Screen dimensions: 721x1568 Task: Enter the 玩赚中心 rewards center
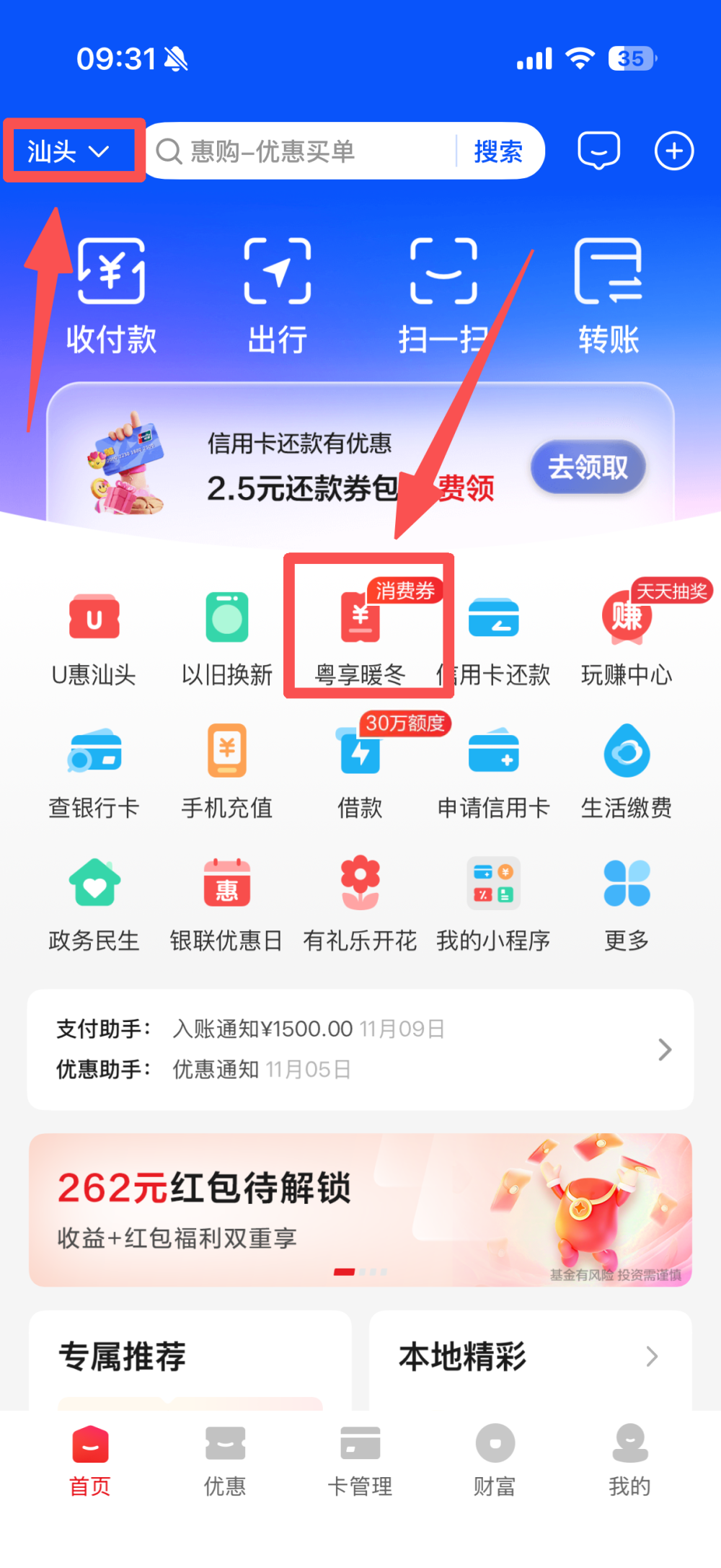click(x=626, y=635)
